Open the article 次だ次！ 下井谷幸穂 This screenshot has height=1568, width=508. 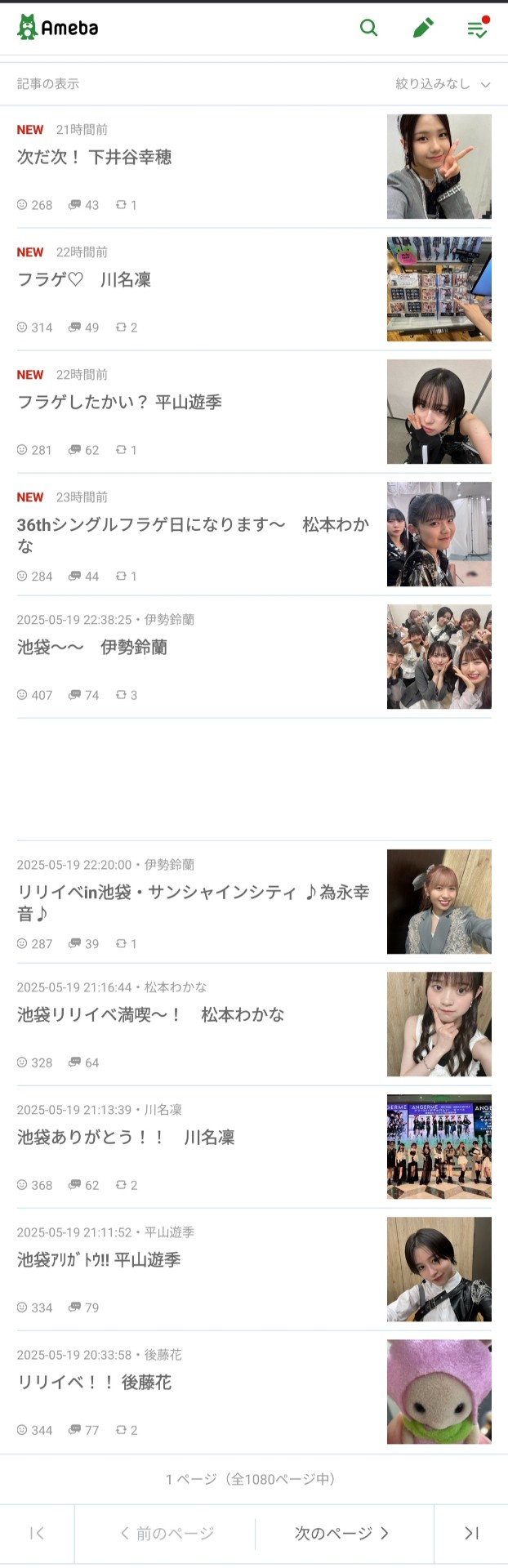pyautogui.click(x=95, y=157)
